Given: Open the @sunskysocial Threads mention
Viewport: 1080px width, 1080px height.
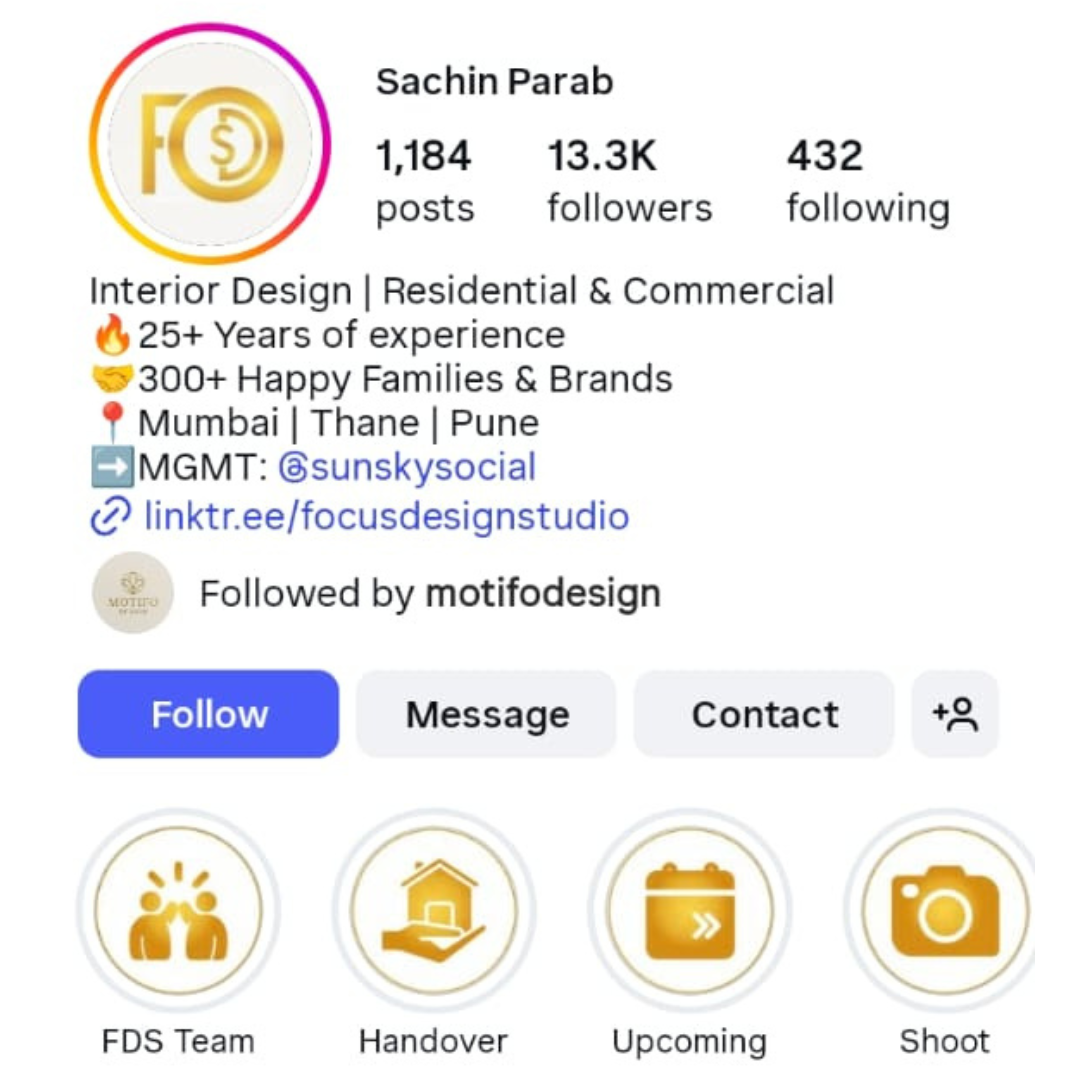Looking at the screenshot, I should [407, 468].
